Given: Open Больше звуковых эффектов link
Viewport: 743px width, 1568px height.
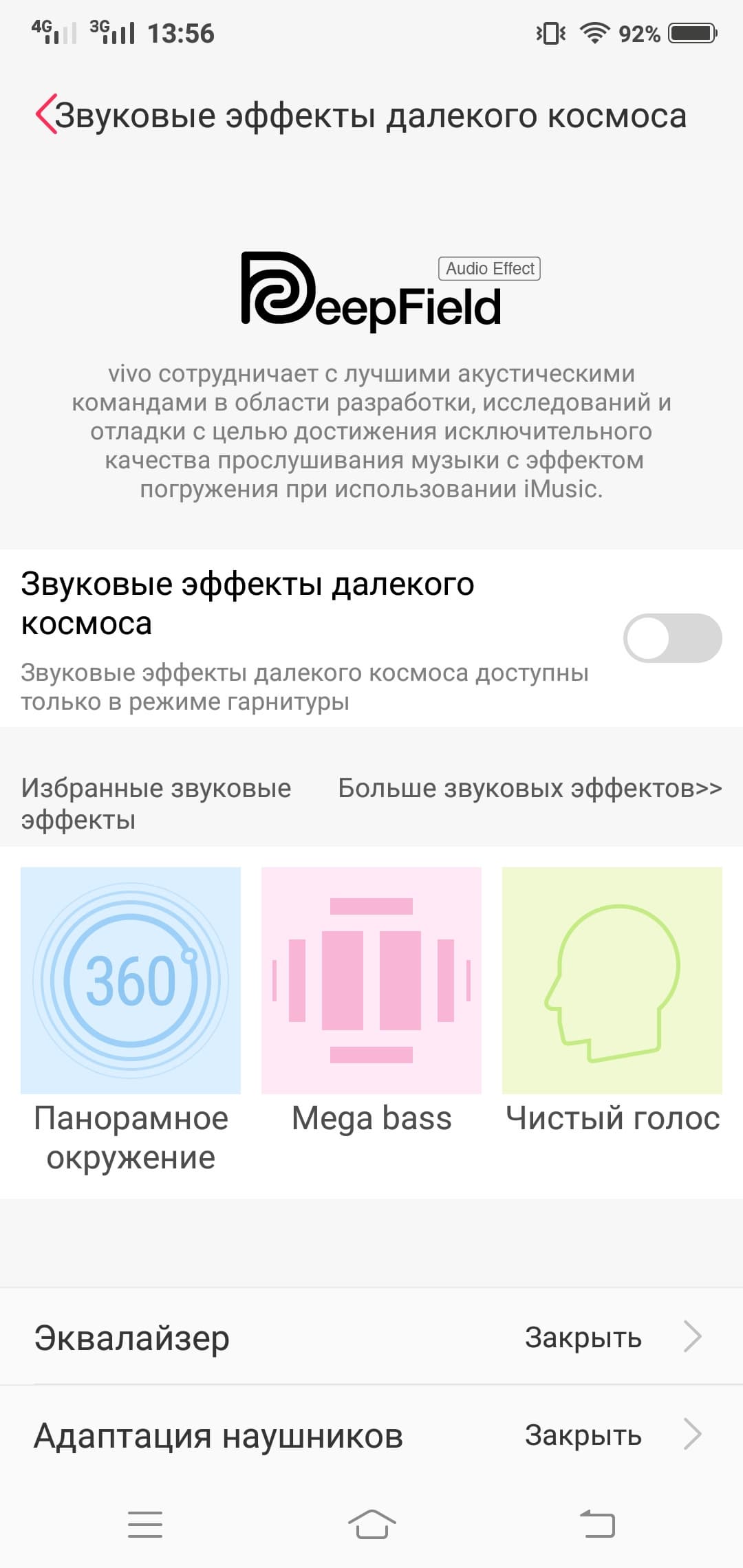Looking at the screenshot, I should 530,788.
